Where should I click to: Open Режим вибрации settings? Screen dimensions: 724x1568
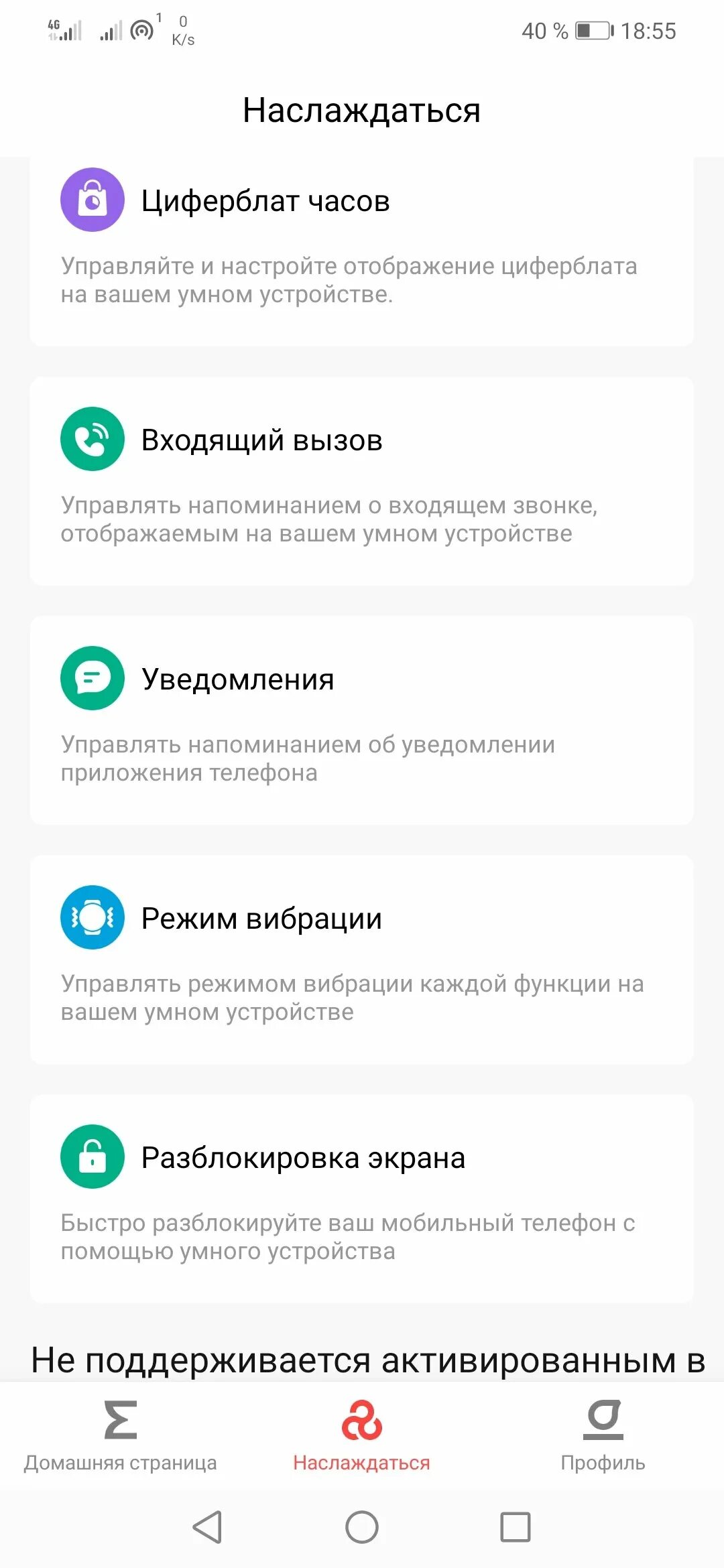[x=362, y=960]
